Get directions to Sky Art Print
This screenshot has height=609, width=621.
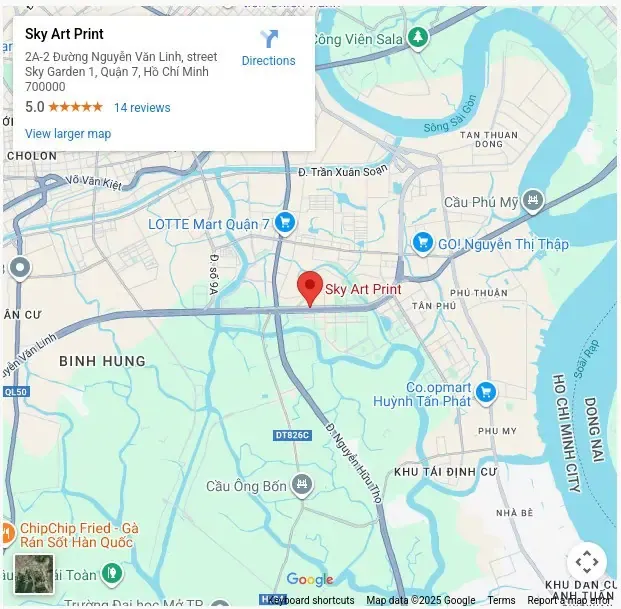click(268, 47)
